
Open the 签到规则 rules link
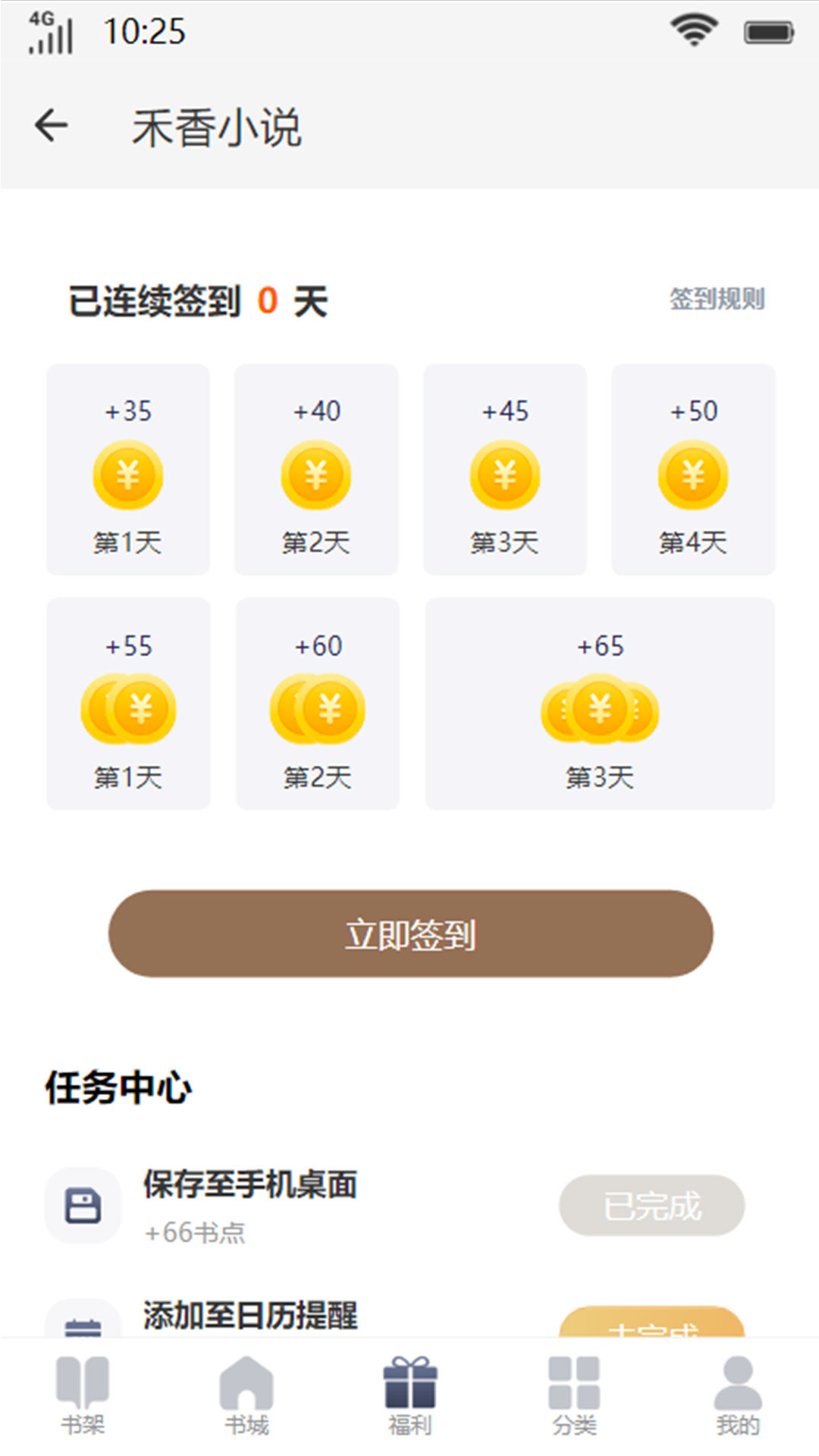(717, 298)
